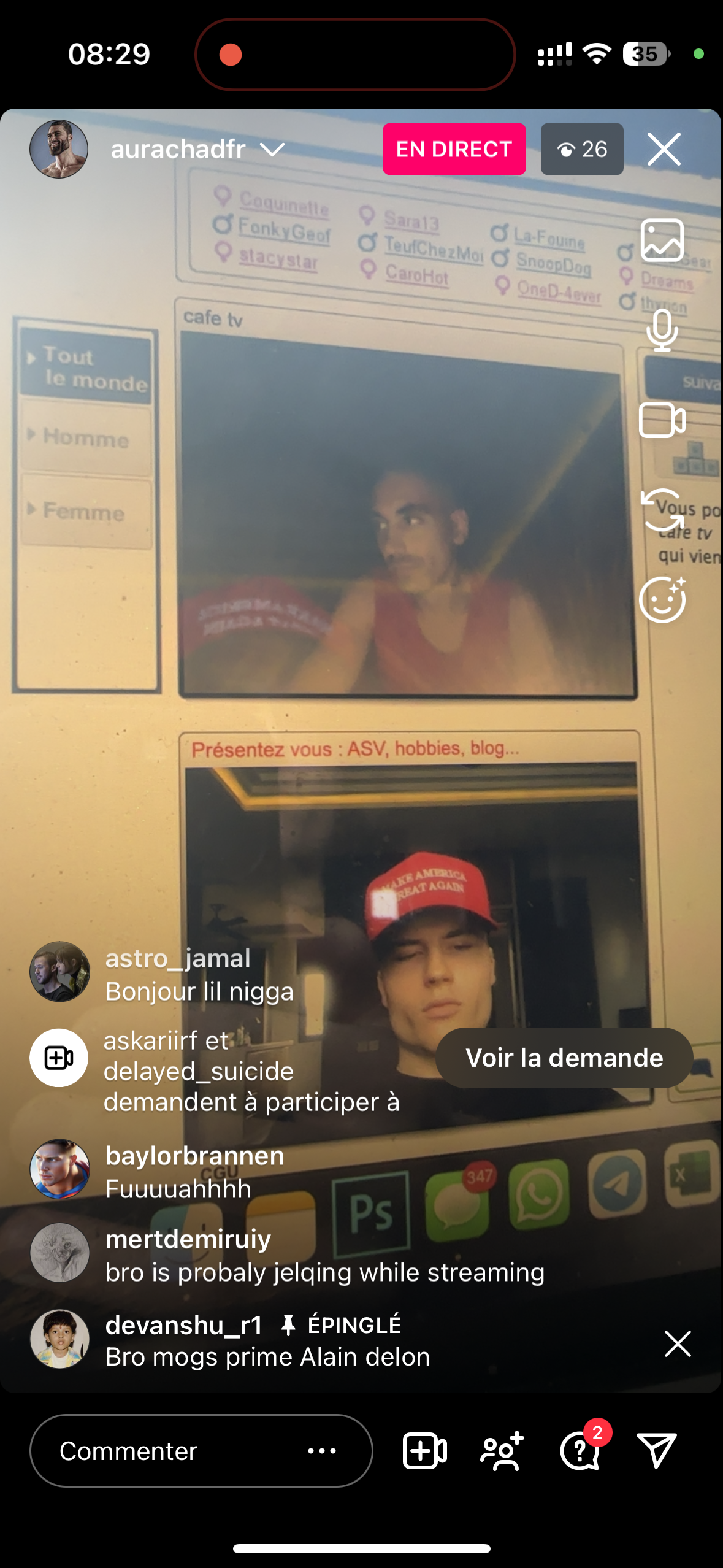Expand the aurachadfr account dropdown

pos(272,150)
